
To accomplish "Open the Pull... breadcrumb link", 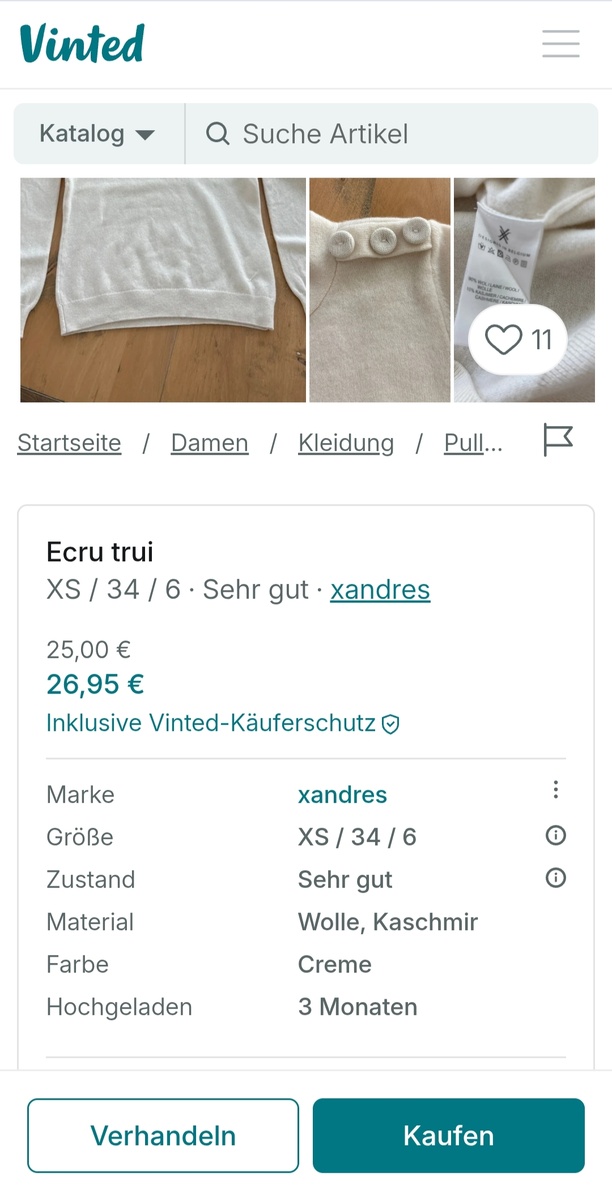I will 473,443.
